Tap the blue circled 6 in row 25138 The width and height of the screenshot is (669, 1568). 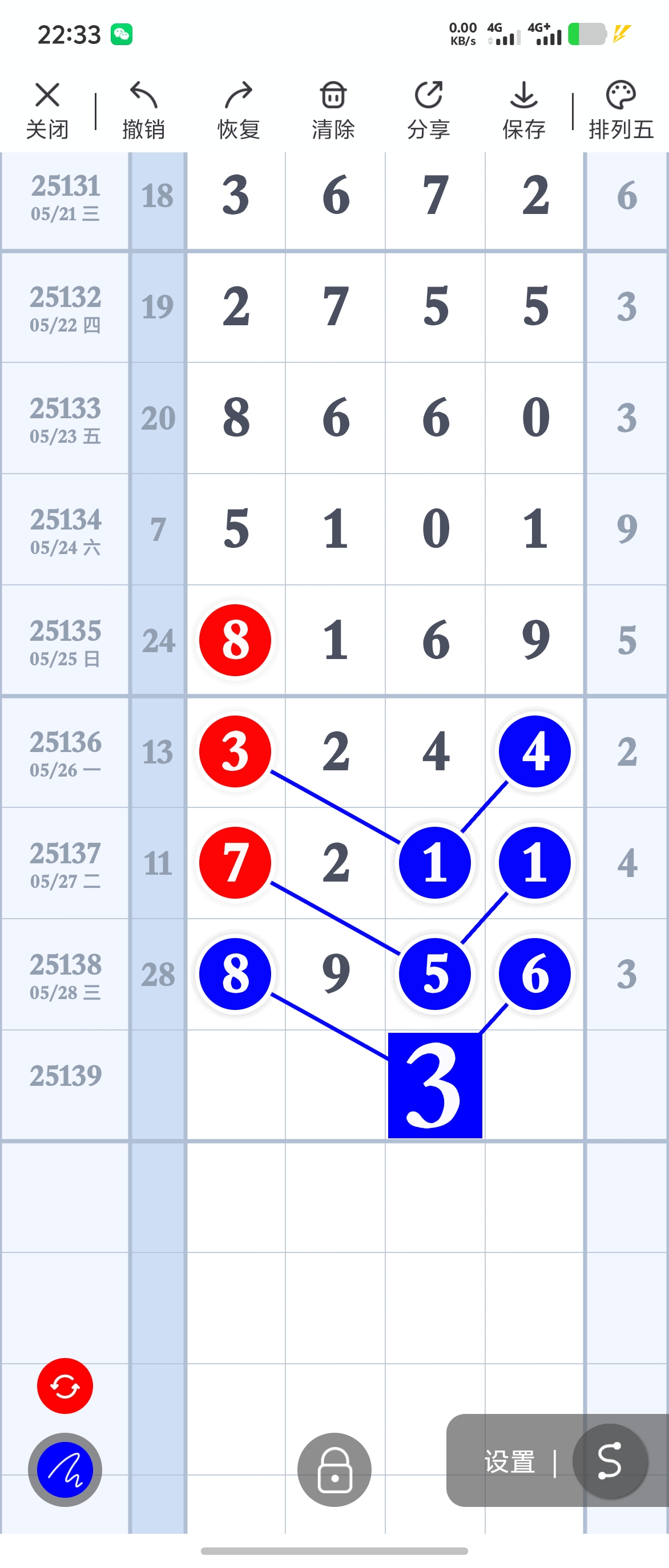pyautogui.click(x=535, y=974)
